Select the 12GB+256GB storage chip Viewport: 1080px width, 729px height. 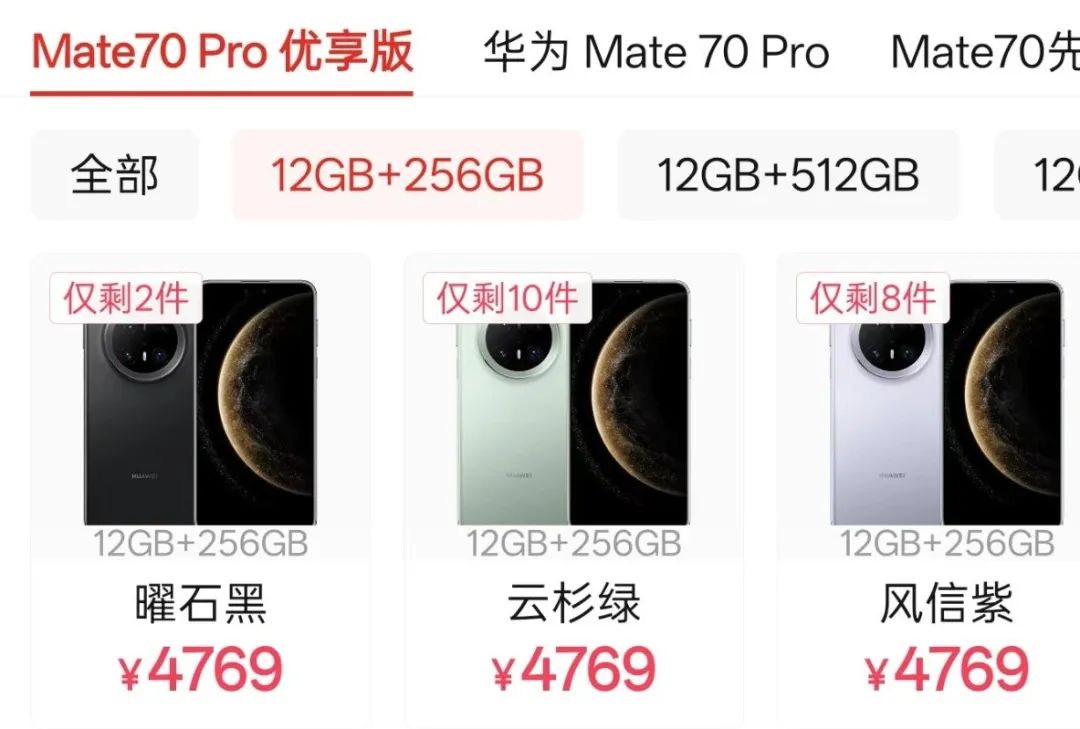click(407, 176)
